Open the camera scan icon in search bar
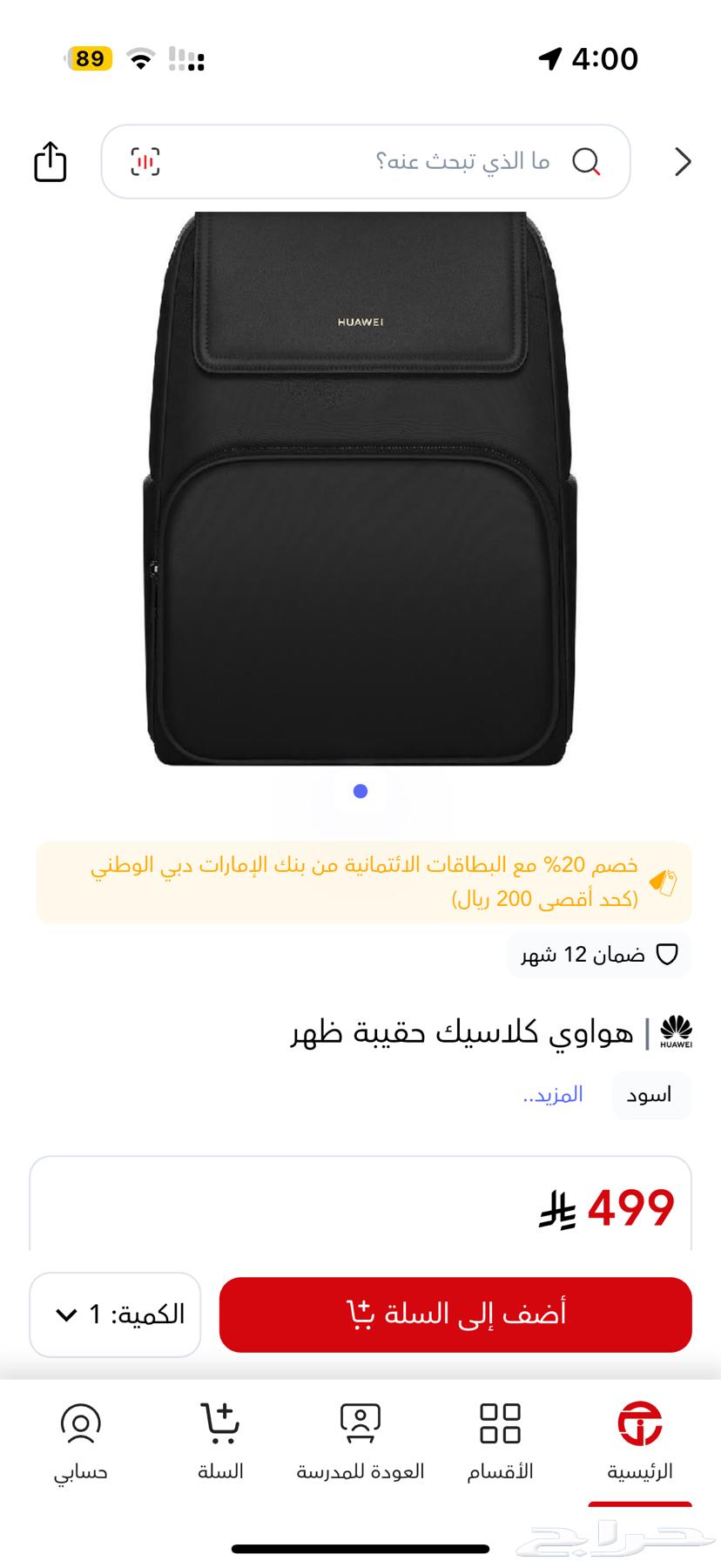The image size is (721, 1568). [x=145, y=161]
